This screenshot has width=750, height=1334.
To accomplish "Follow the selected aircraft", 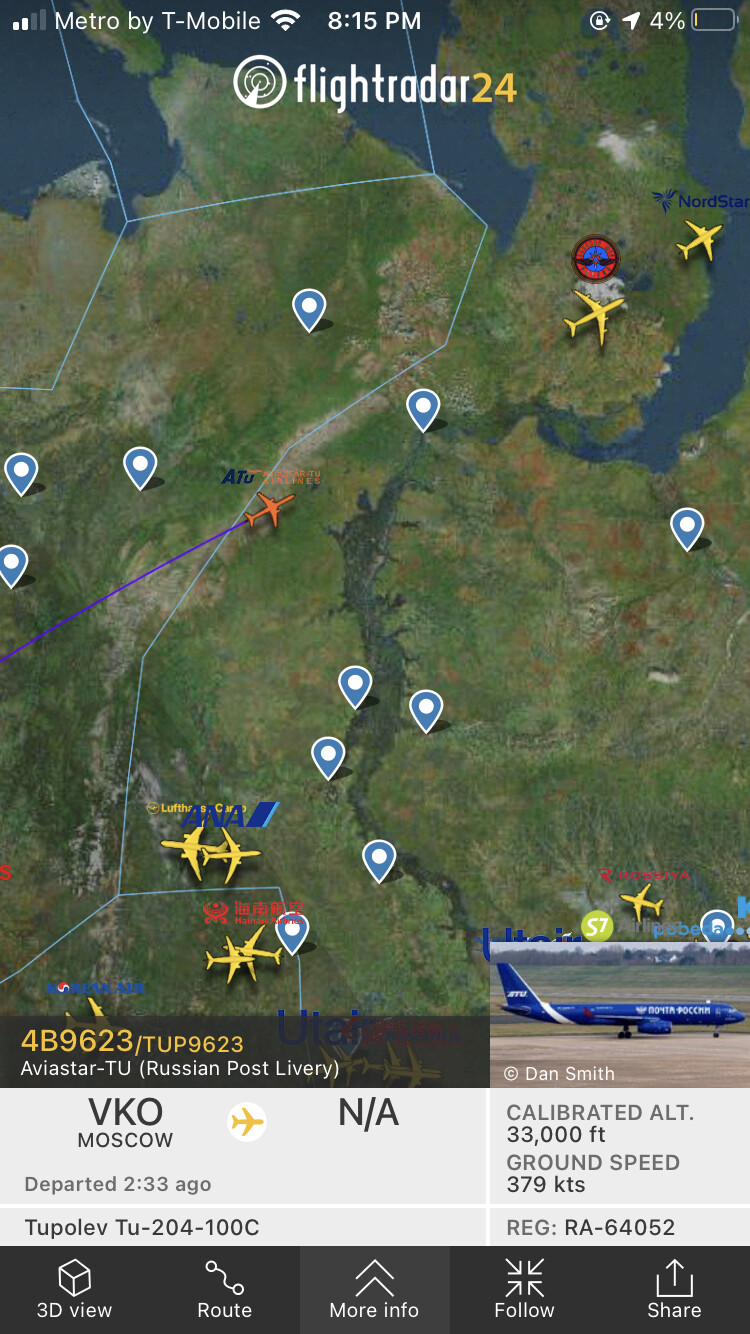I will click(524, 1290).
